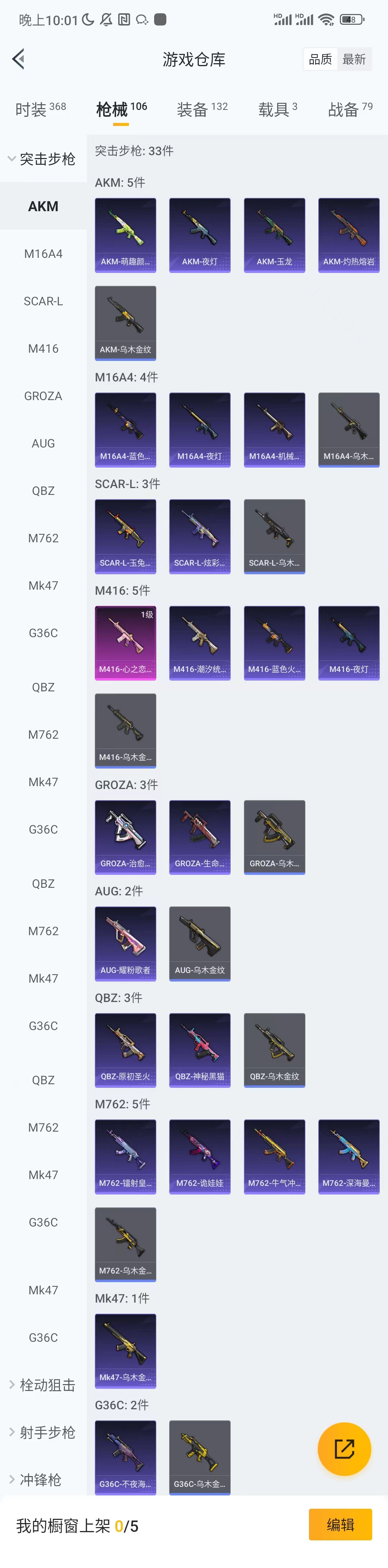The width and height of the screenshot is (388, 1568).
Task: Open the AKM-灼热熔岩 skin
Action: coord(348,235)
